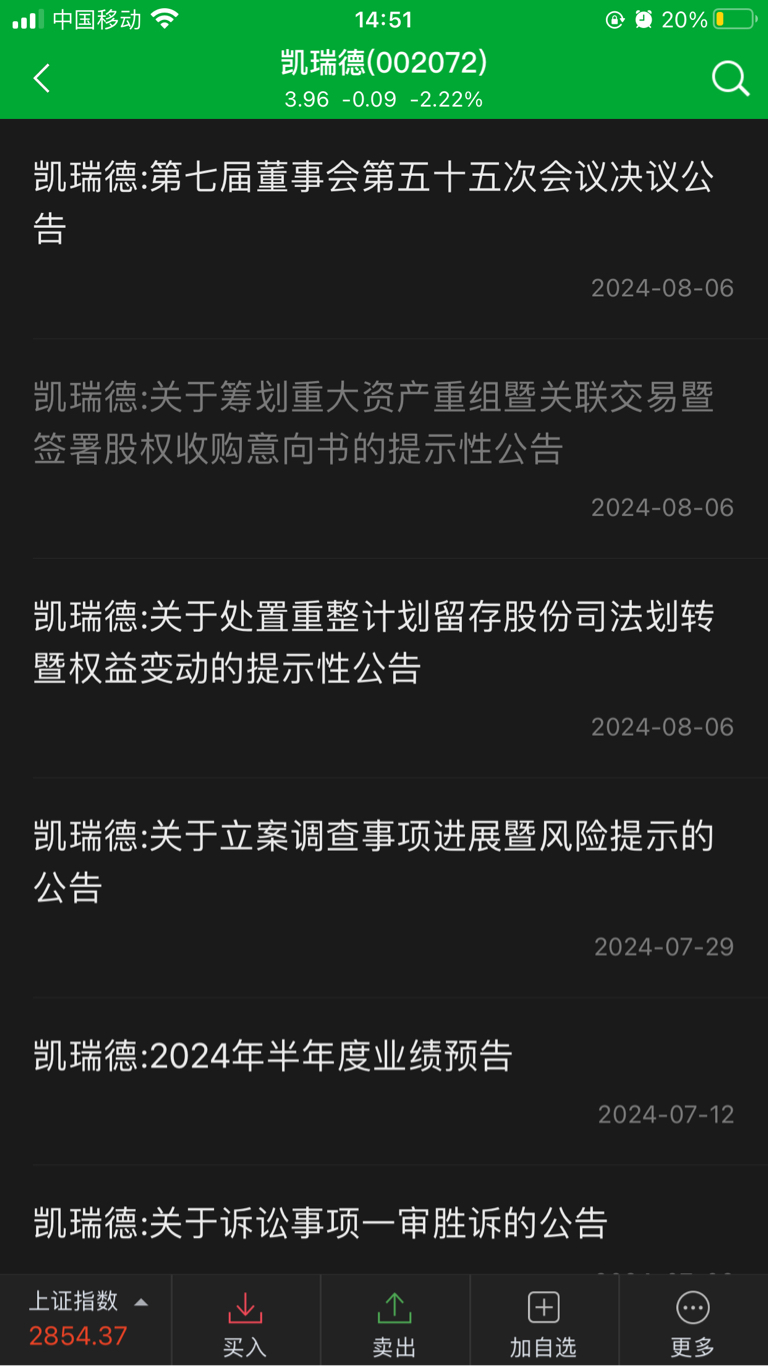The width and height of the screenshot is (768, 1366).
Task: Tap the alarm clock status icon
Action: tap(644, 18)
